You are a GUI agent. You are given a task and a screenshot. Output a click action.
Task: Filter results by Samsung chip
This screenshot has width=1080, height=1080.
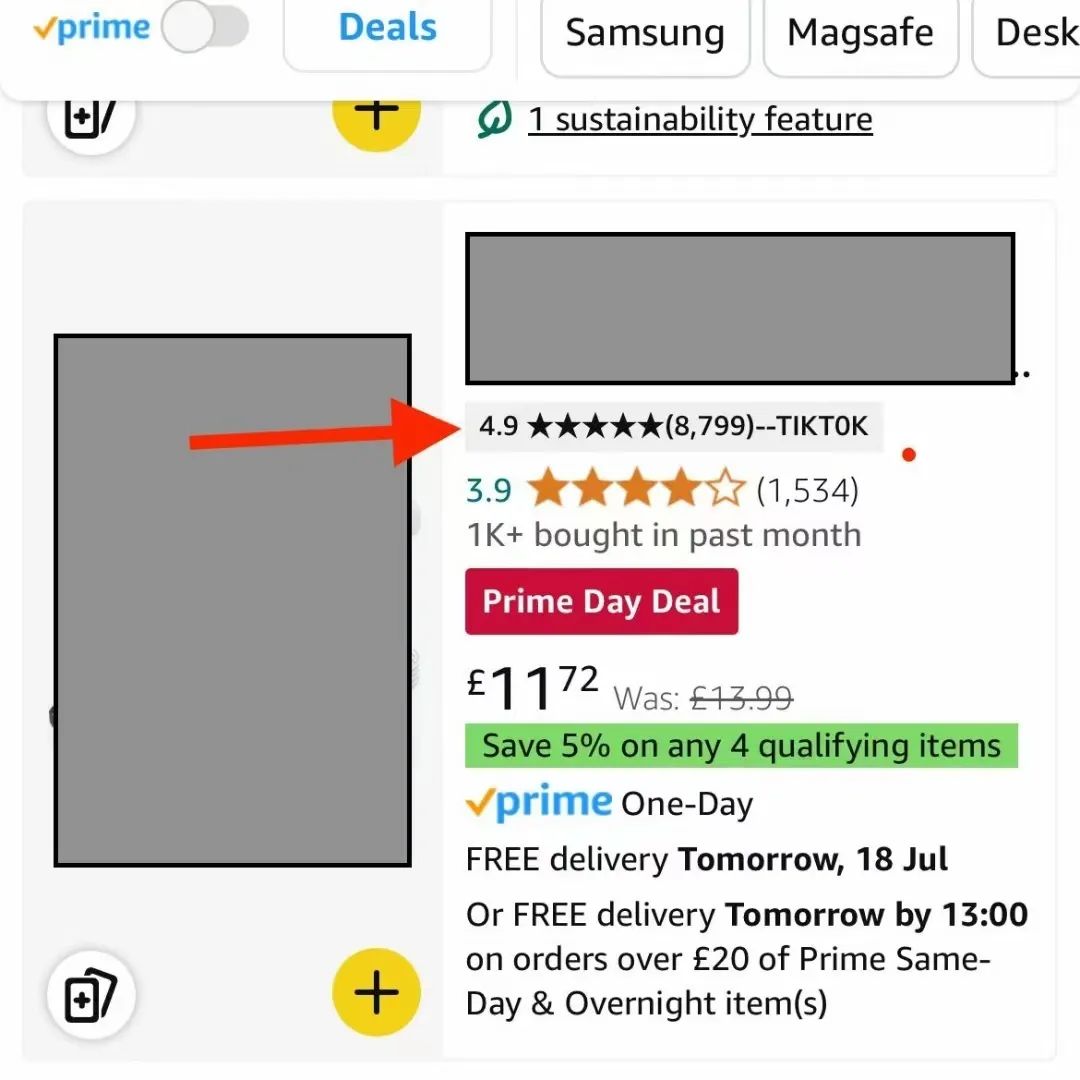(x=644, y=34)
